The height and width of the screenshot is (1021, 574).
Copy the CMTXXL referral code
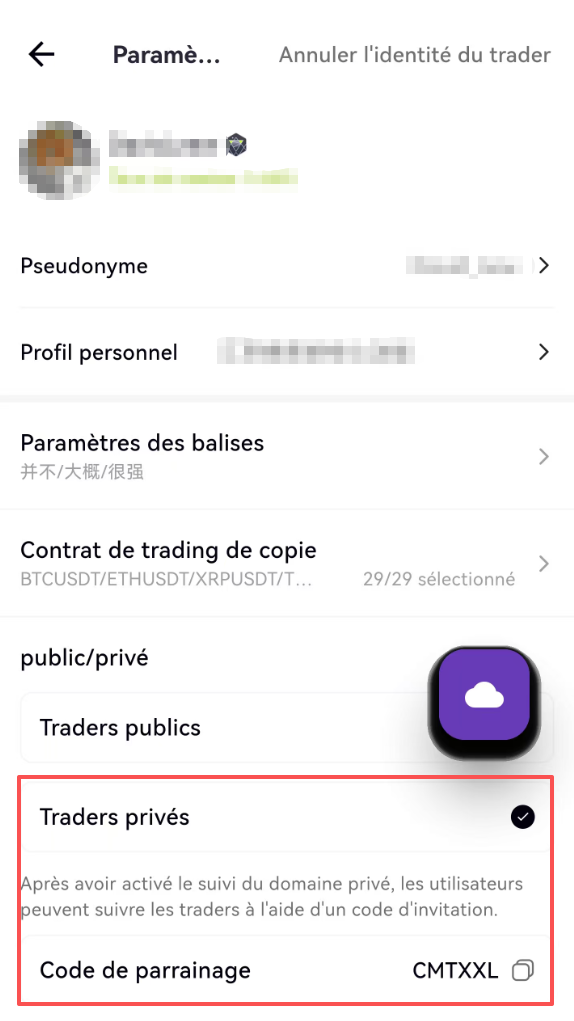[x=523, y=970]
